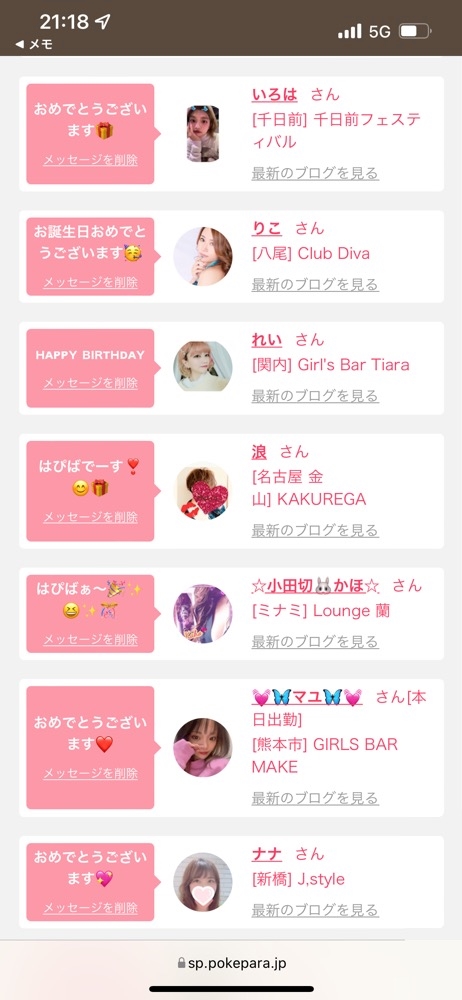
Task: Open ナナ's profile name link
Action: click(267, 854)
